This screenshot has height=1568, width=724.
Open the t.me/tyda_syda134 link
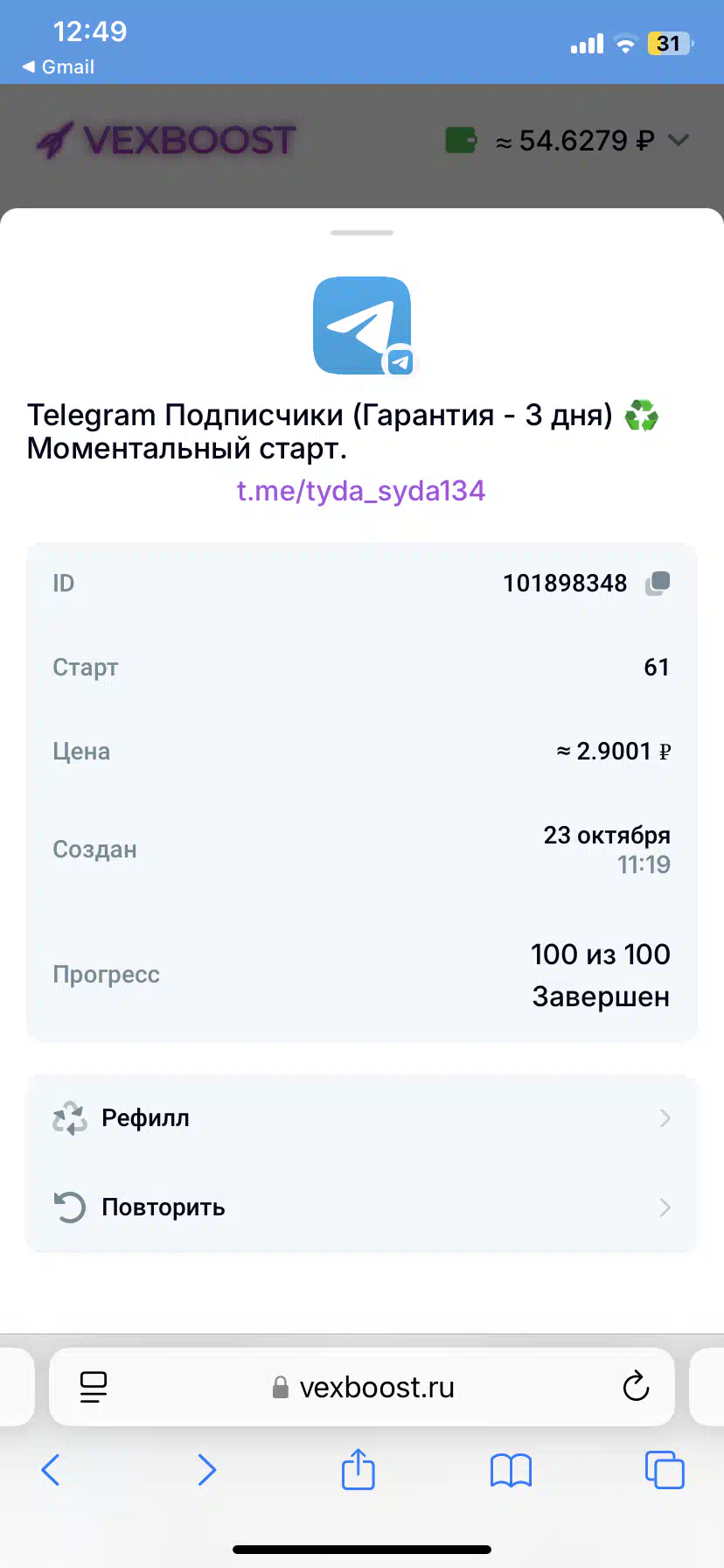tap(361, 491)
